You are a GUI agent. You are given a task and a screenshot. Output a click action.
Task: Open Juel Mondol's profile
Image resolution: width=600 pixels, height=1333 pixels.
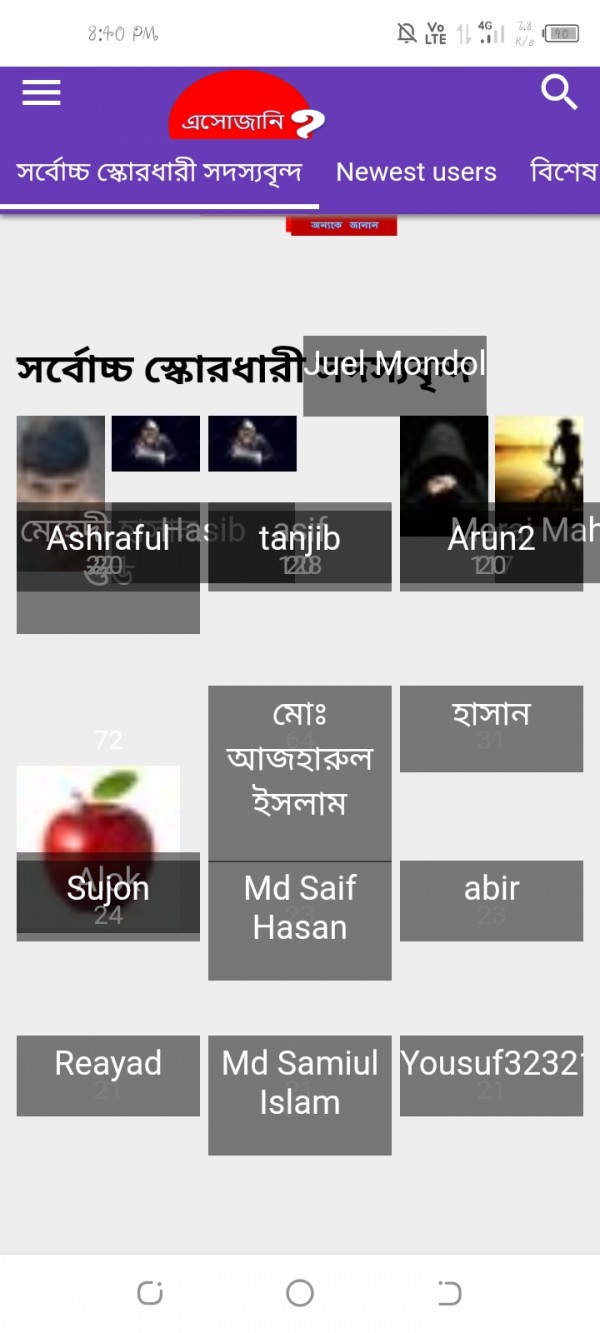[395, 364]
